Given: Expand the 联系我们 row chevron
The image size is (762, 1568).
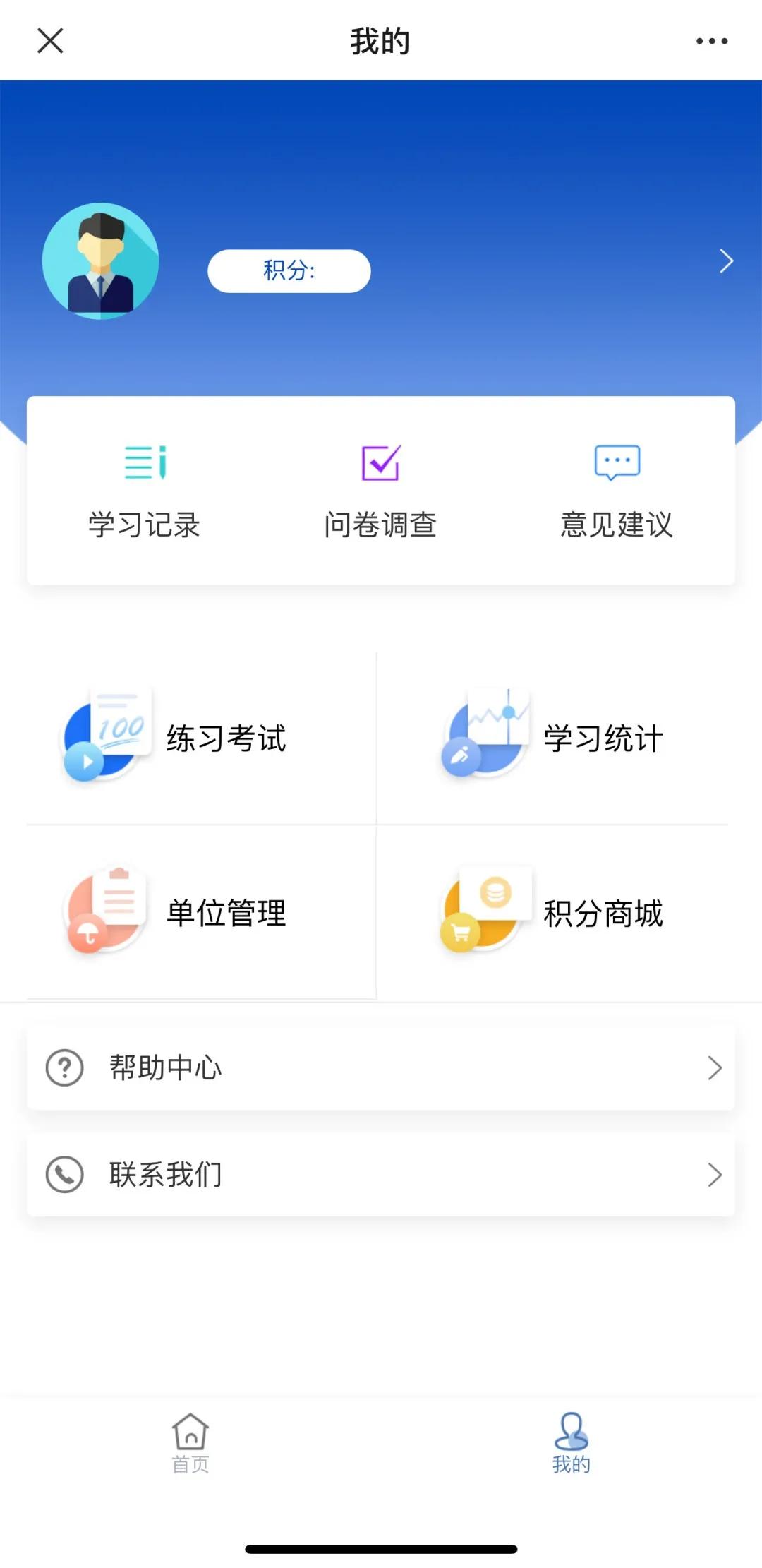Looking at the screenshot, I should (715, 1174).
